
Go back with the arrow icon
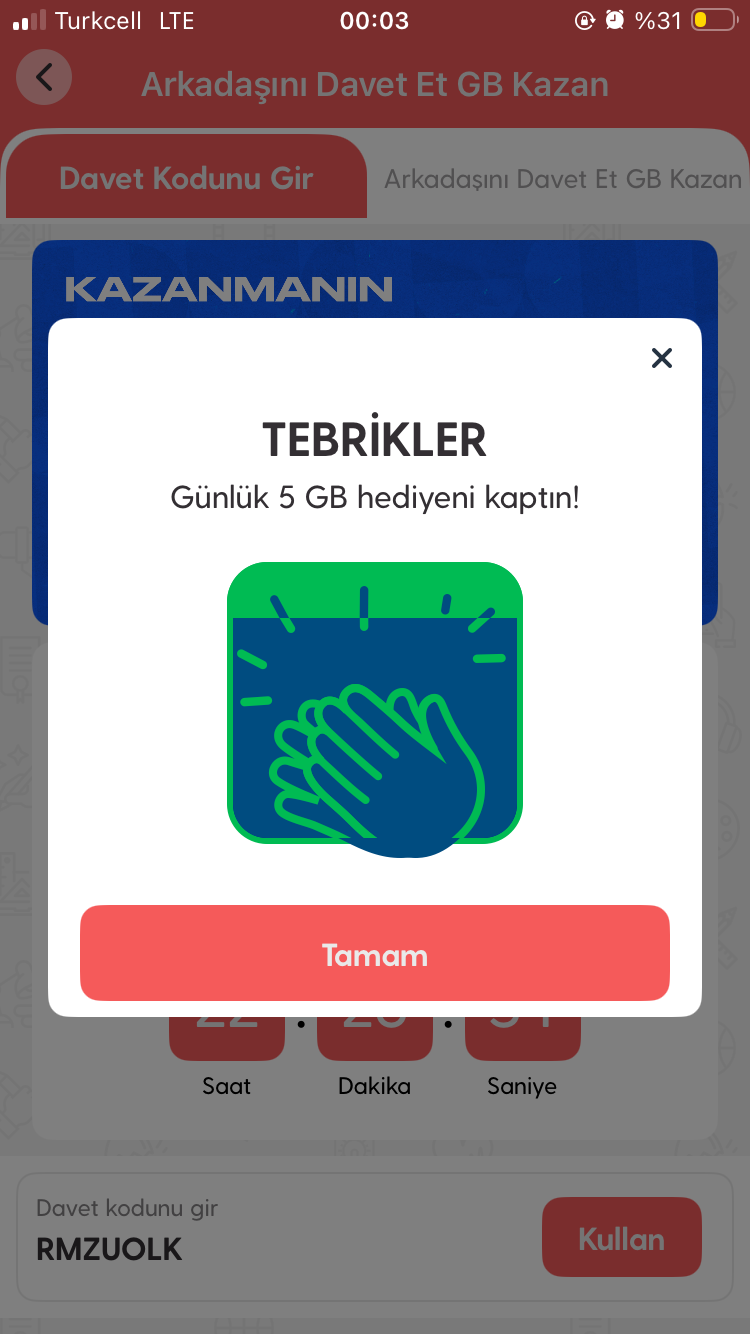[x=44, y=78]
